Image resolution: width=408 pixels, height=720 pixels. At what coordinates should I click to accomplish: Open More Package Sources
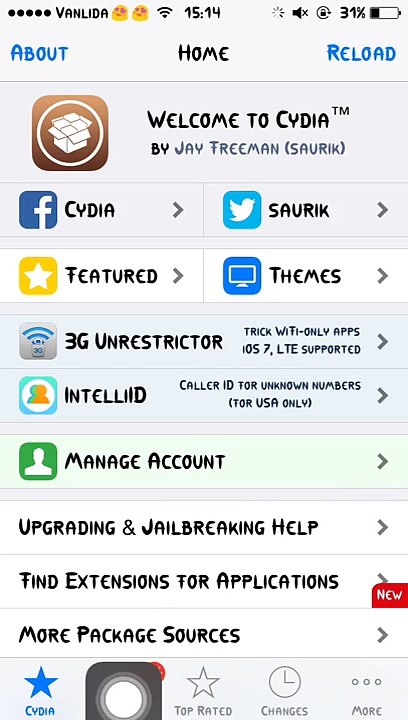pyautogui.click(x=204, y=635)
